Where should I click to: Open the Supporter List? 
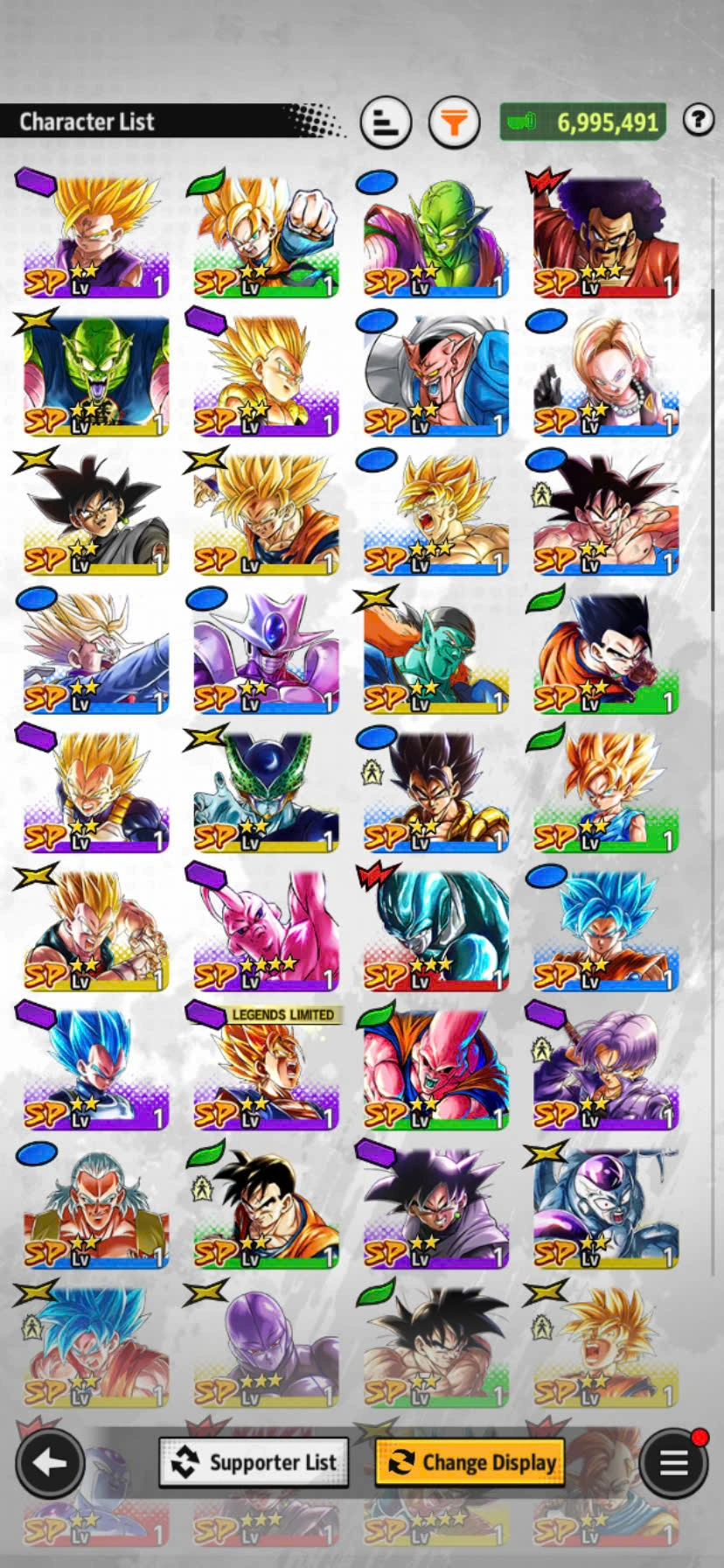point(254,1462)
